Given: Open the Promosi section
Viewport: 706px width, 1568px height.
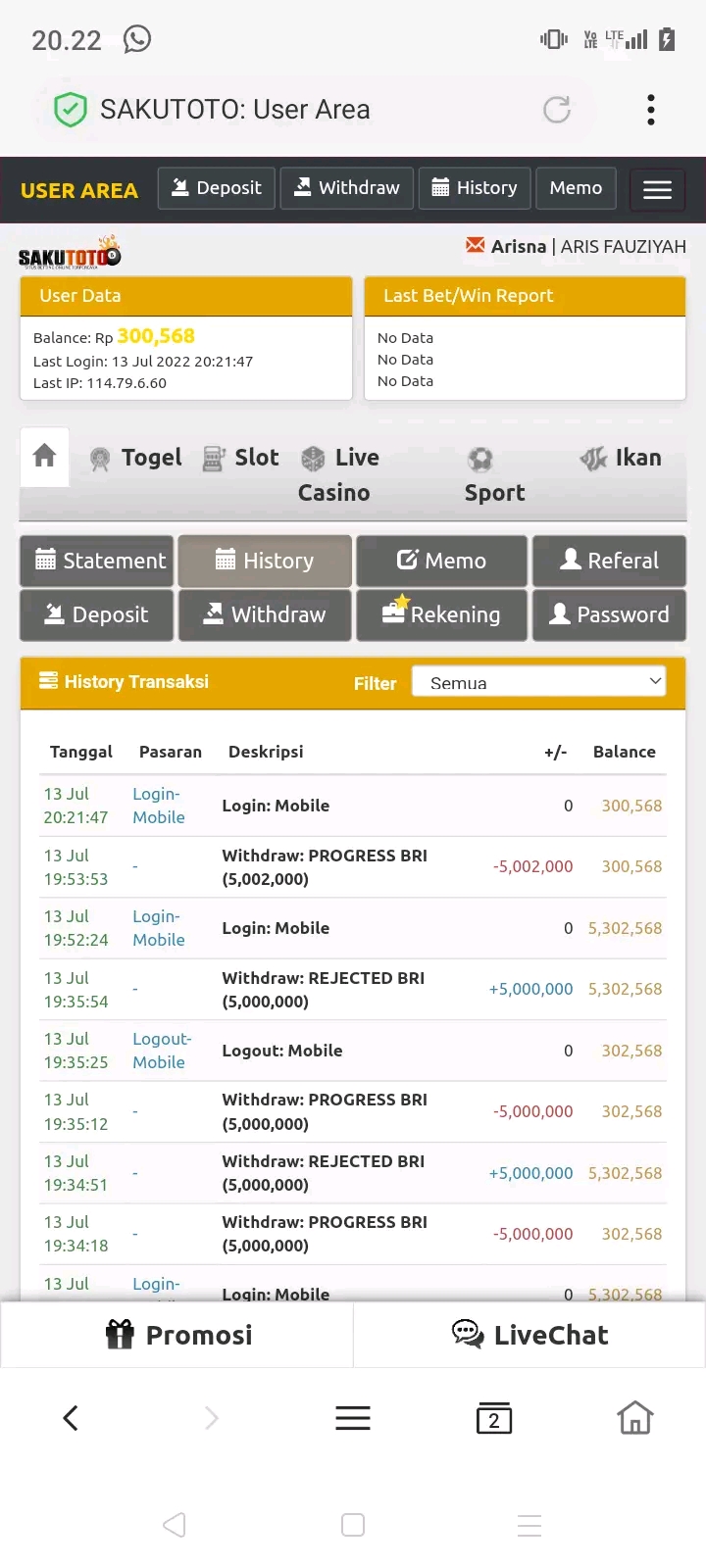Looking at the screenshot, I should pyautogui.click(x=178, y=1335).
